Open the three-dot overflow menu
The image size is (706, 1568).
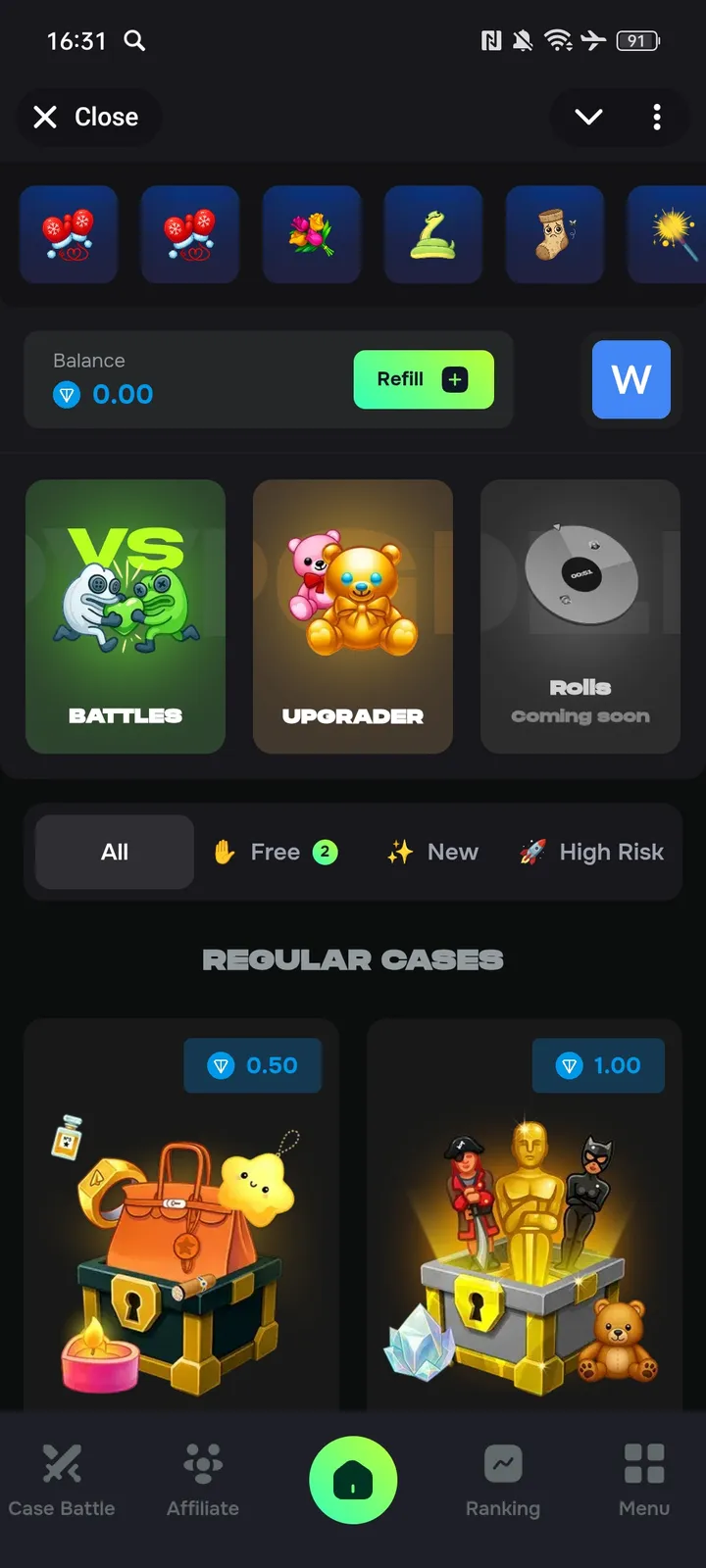coord(657,118)
